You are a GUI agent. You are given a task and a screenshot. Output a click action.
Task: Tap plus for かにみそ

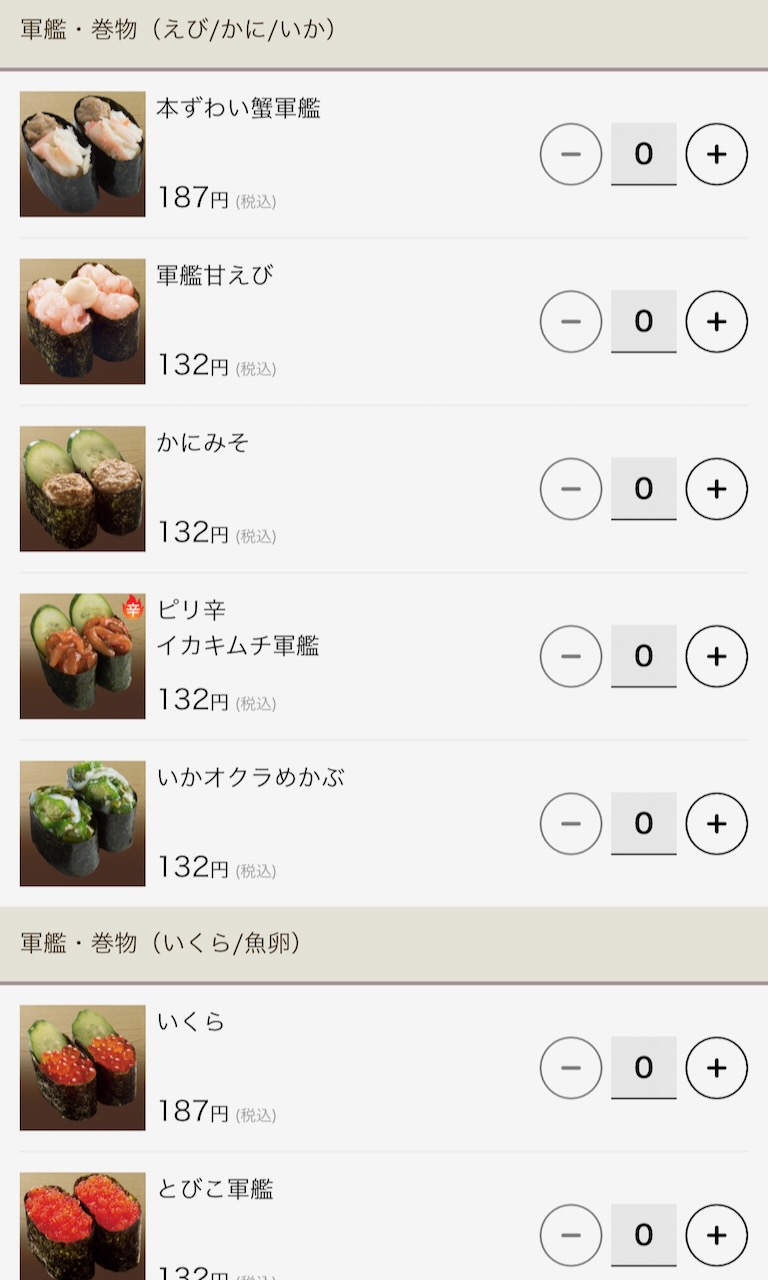tap(716, 489)
